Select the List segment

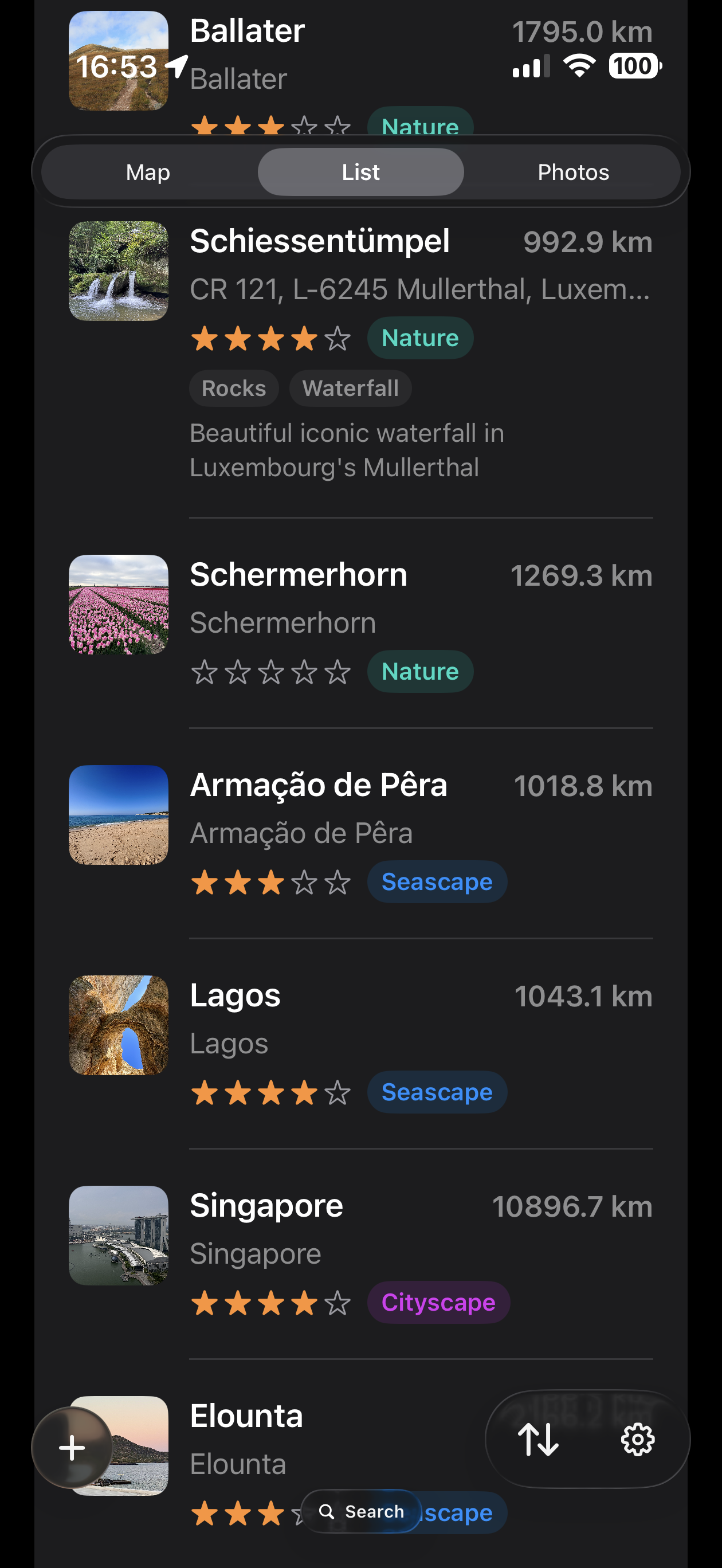(x=360, y=173)
